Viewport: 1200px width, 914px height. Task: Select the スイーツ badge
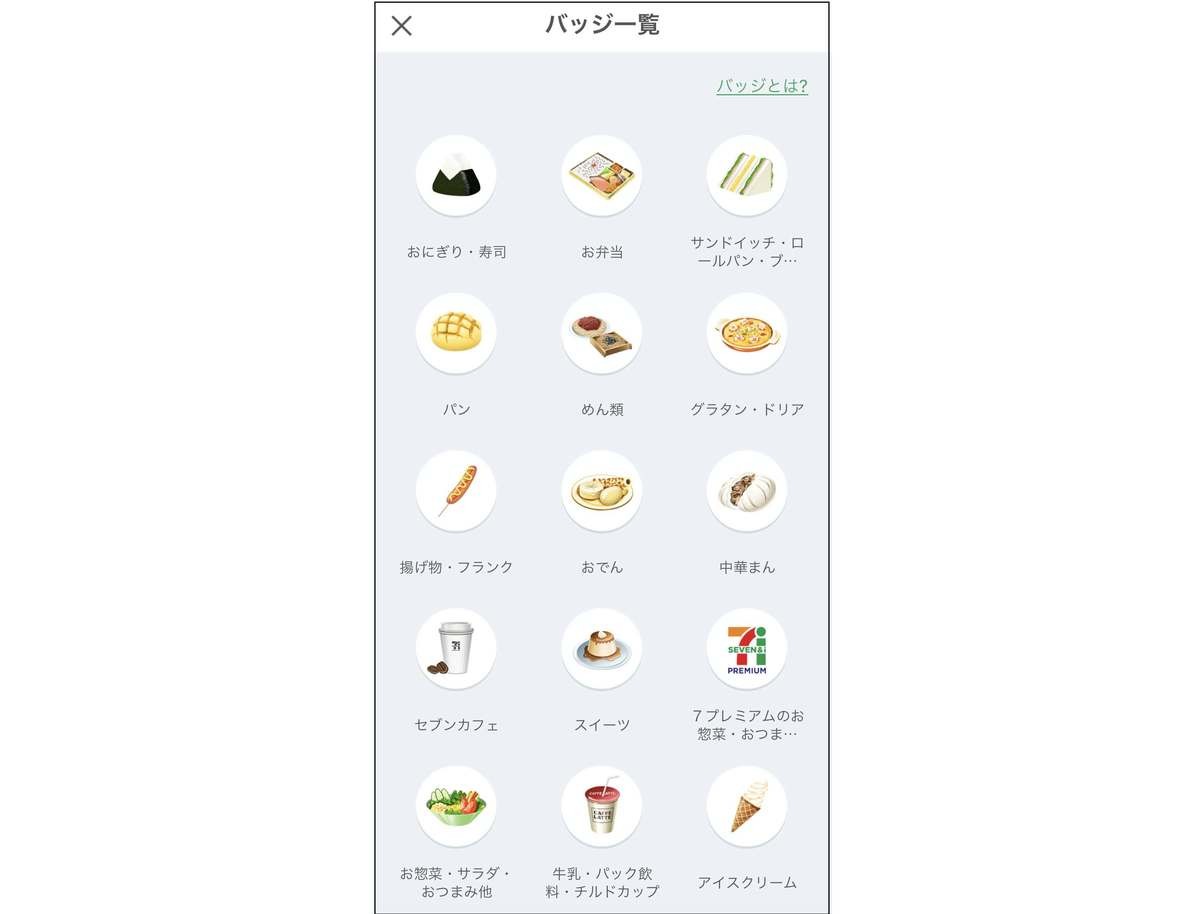601,648
